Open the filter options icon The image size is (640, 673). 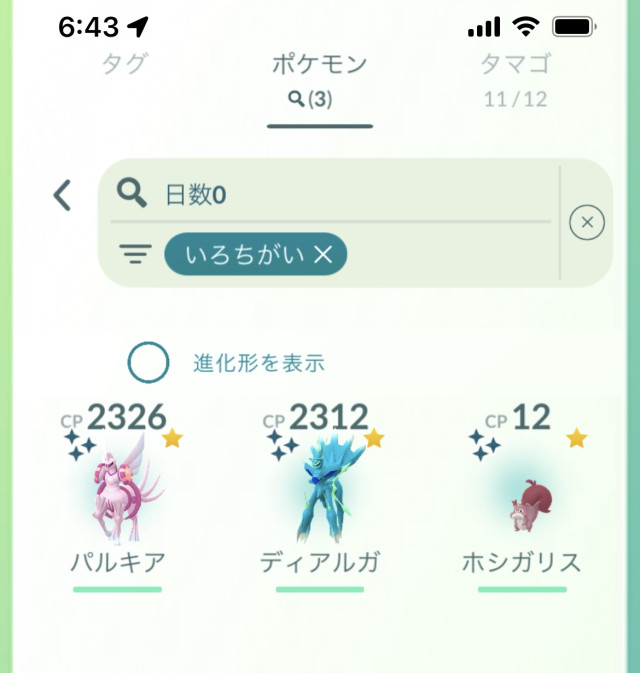[x=134, y=255]
